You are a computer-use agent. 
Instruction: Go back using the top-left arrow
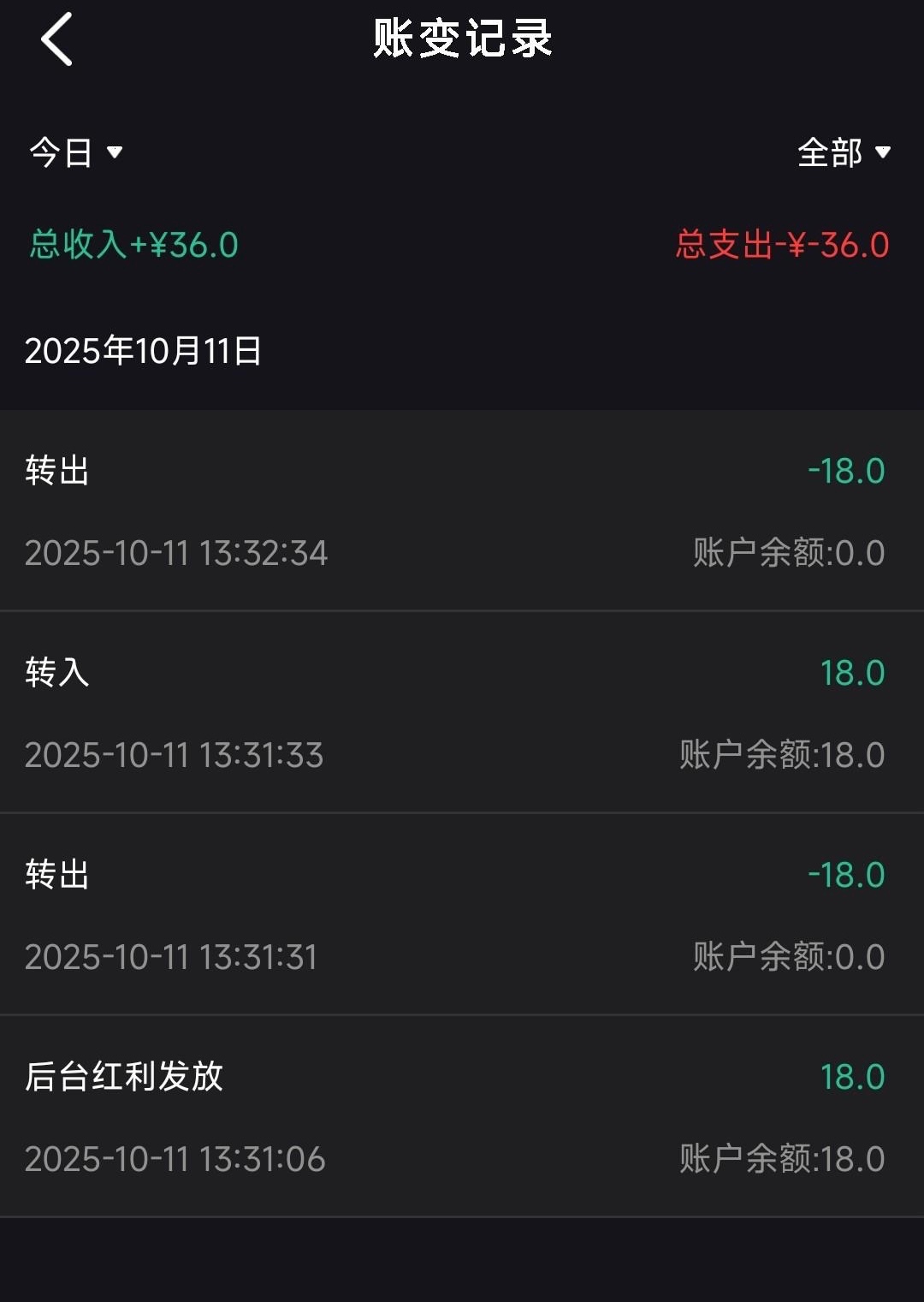(x=56, y=39)
